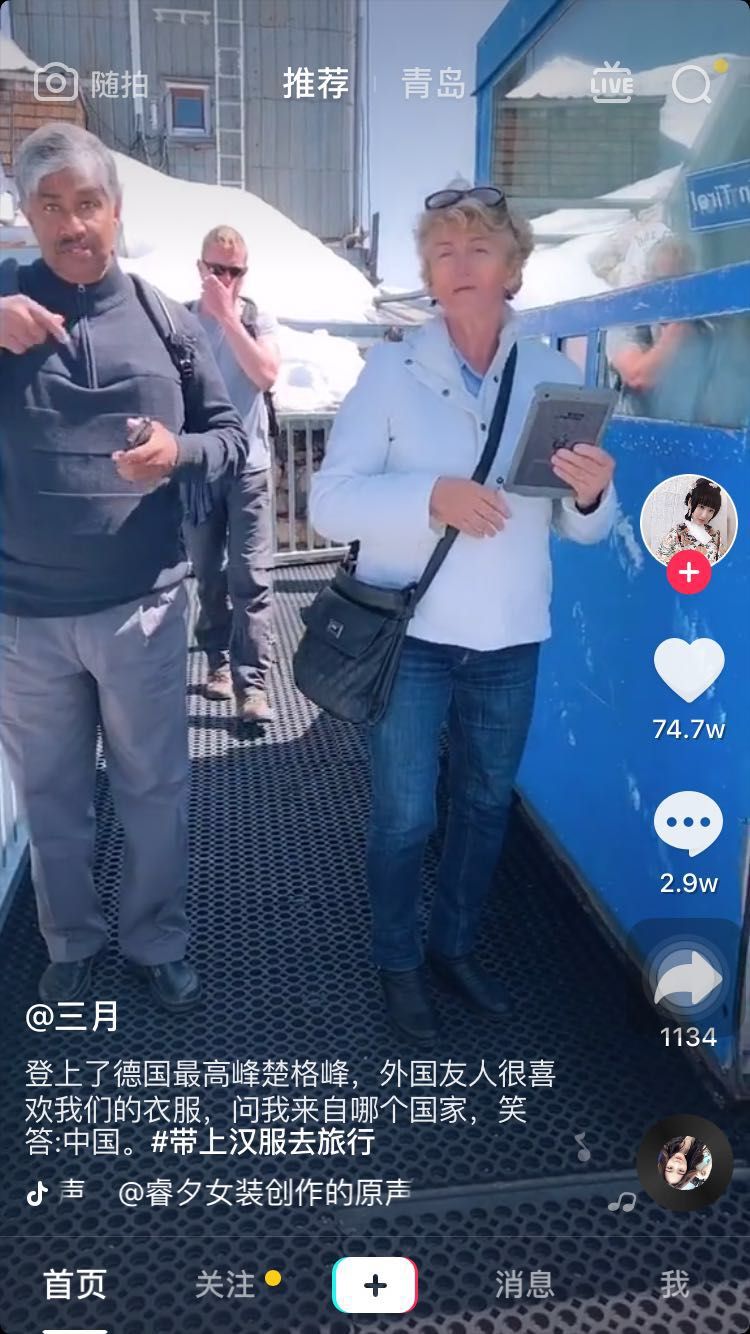Screen dimensions: 750x1334
Task: Open the spinning music disc
Action: pos(685,1163)
